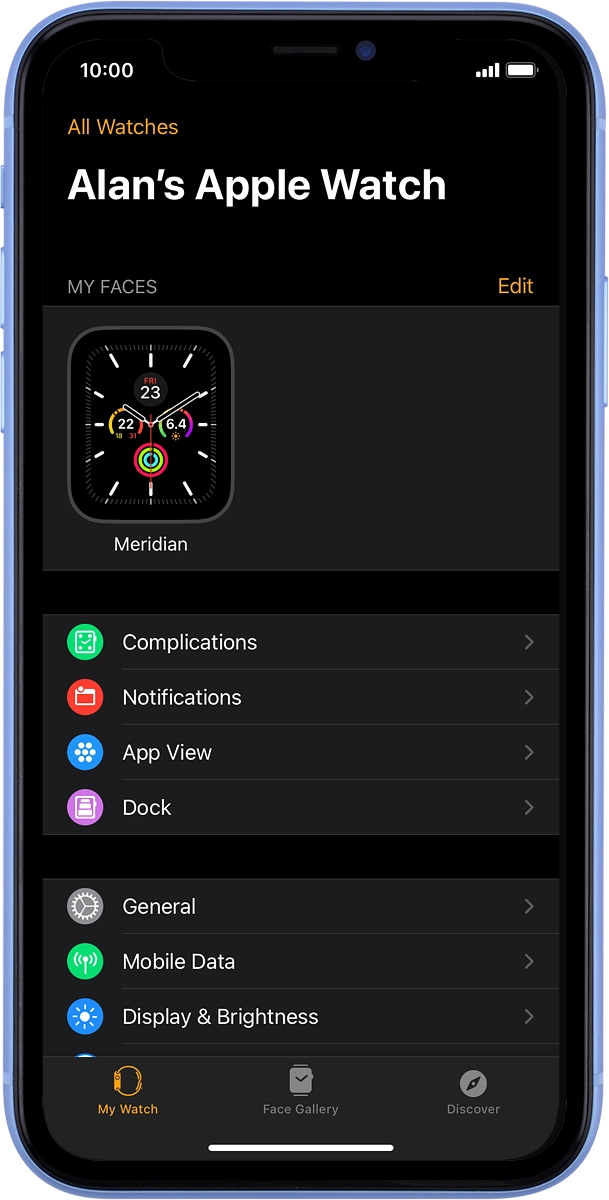Open the App View row
The height and width of the screenshot is (1200, 609).
[x=300, y=752]
